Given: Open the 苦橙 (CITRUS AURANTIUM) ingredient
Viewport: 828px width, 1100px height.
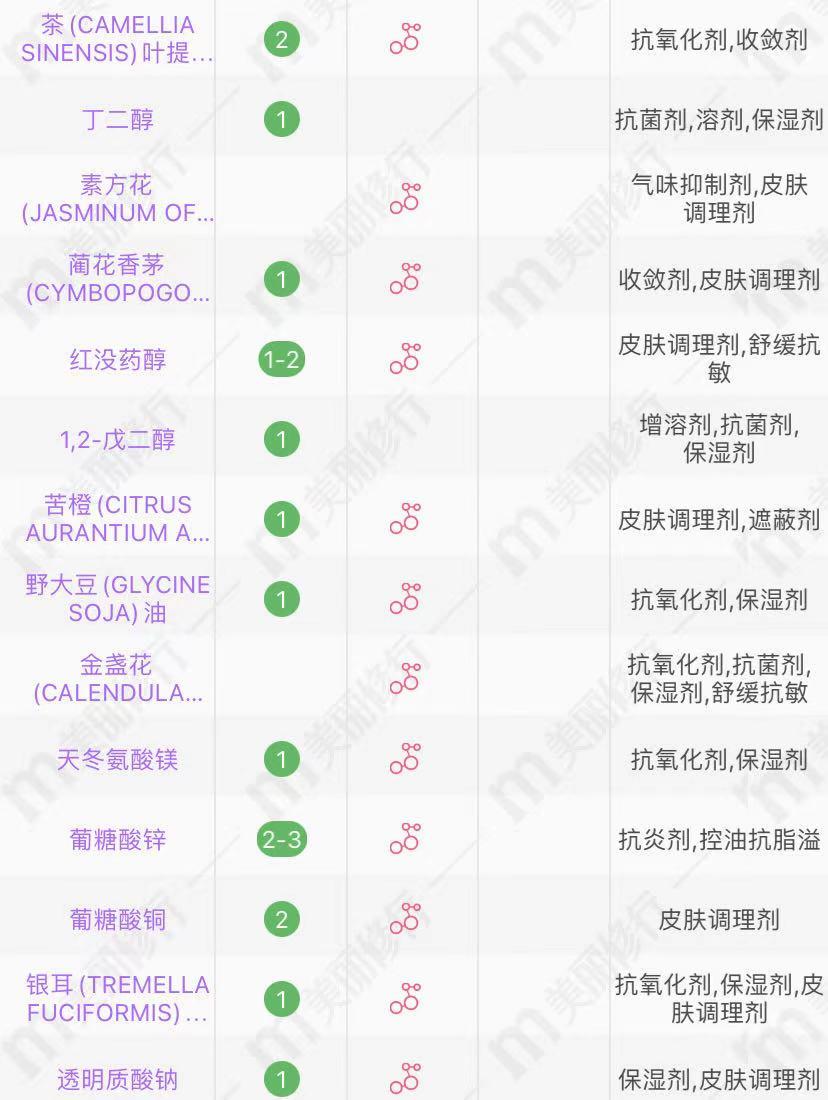Looking at the screenshot, I should (117, 519).
